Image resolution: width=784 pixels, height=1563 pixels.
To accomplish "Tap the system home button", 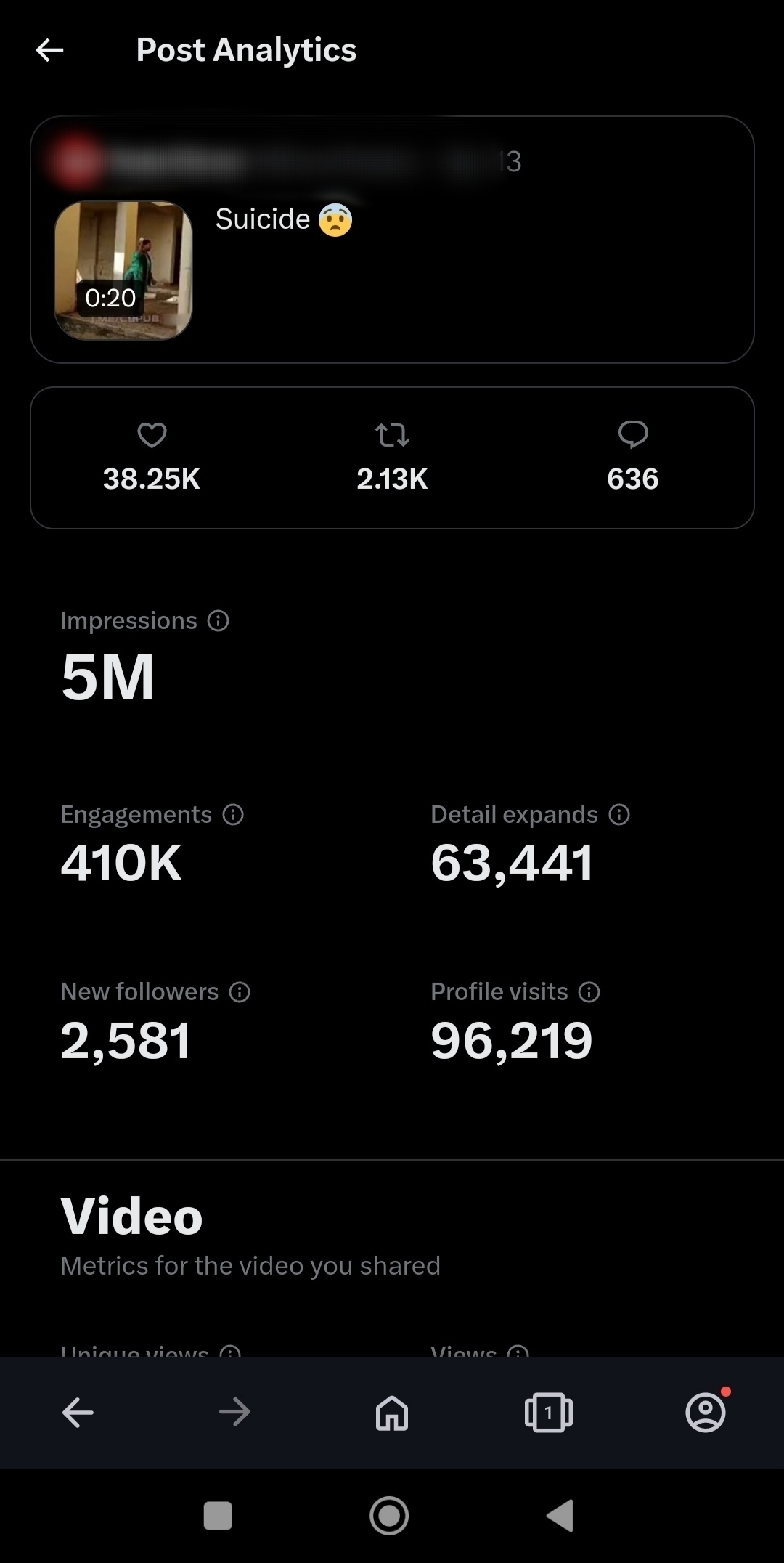I will click(x=390, y=1516).
